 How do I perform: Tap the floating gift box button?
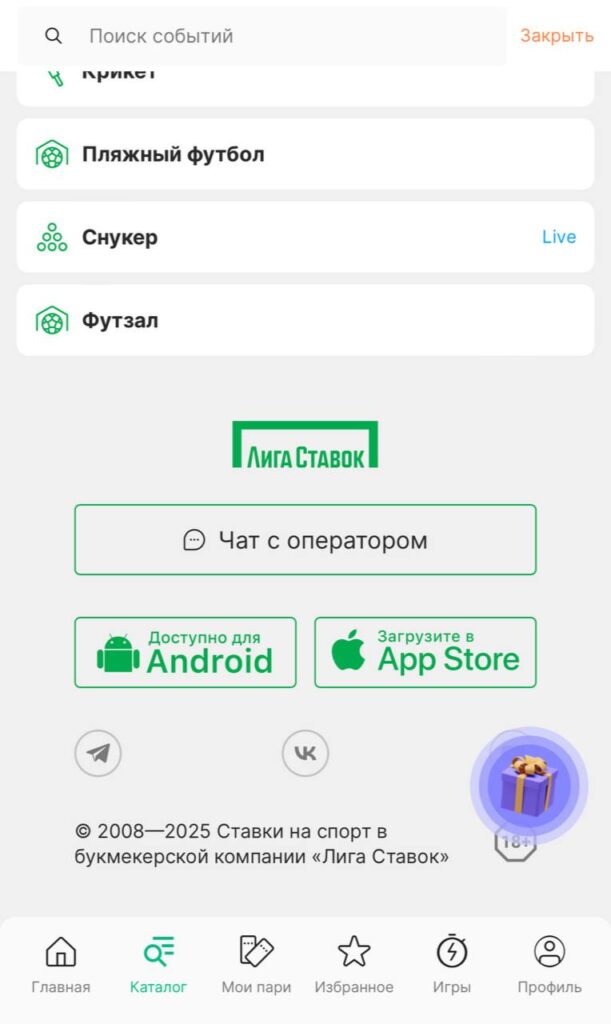[529, 785]
